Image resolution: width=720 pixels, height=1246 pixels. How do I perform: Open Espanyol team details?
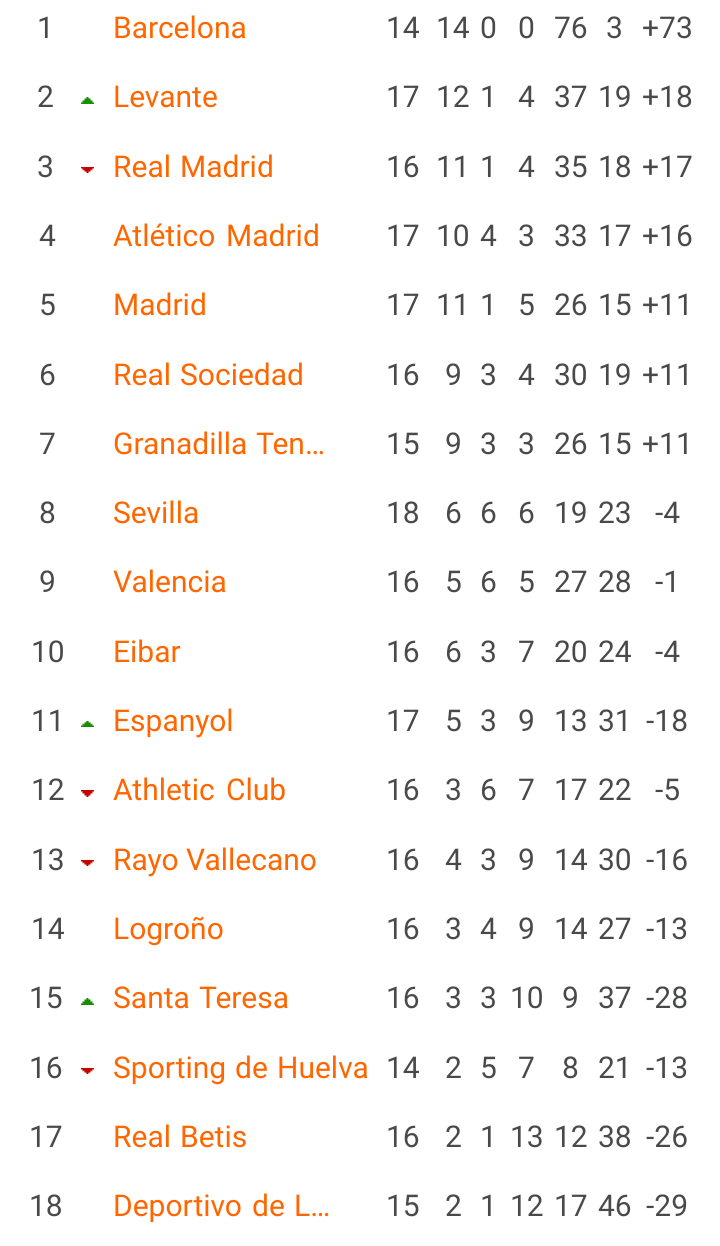(174, 721)
